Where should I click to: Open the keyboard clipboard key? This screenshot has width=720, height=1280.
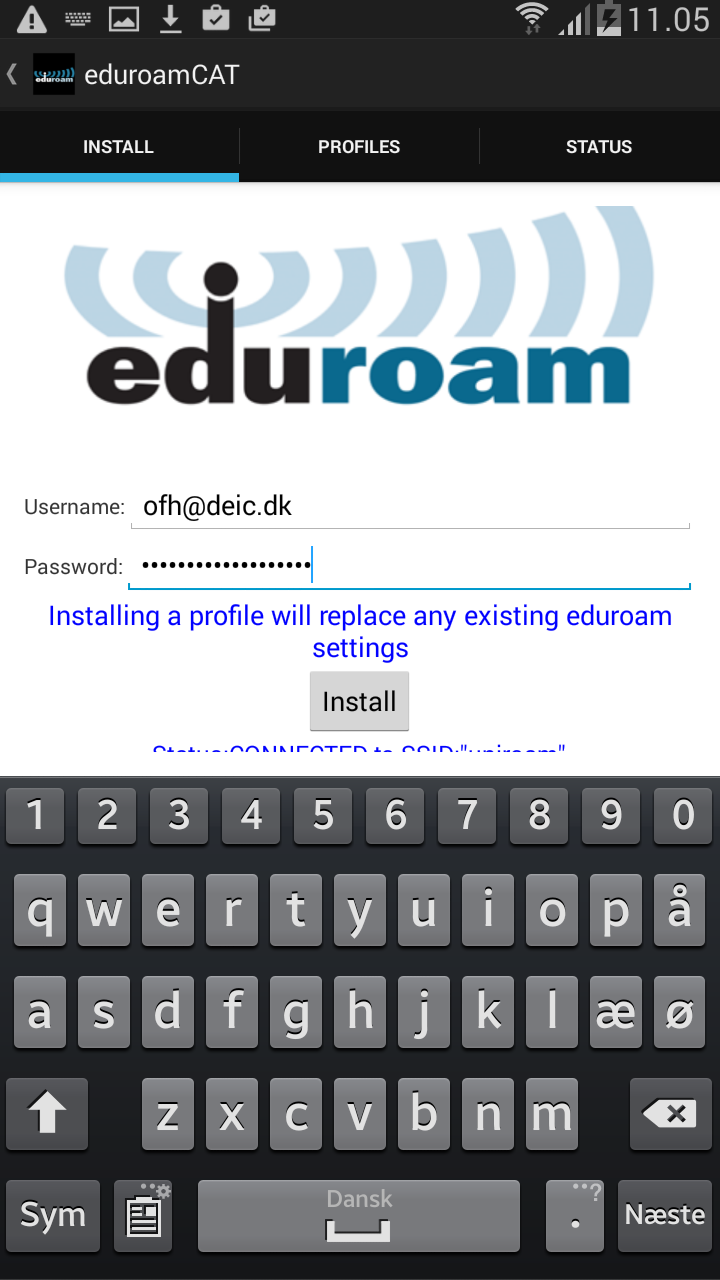(143, 1215)
